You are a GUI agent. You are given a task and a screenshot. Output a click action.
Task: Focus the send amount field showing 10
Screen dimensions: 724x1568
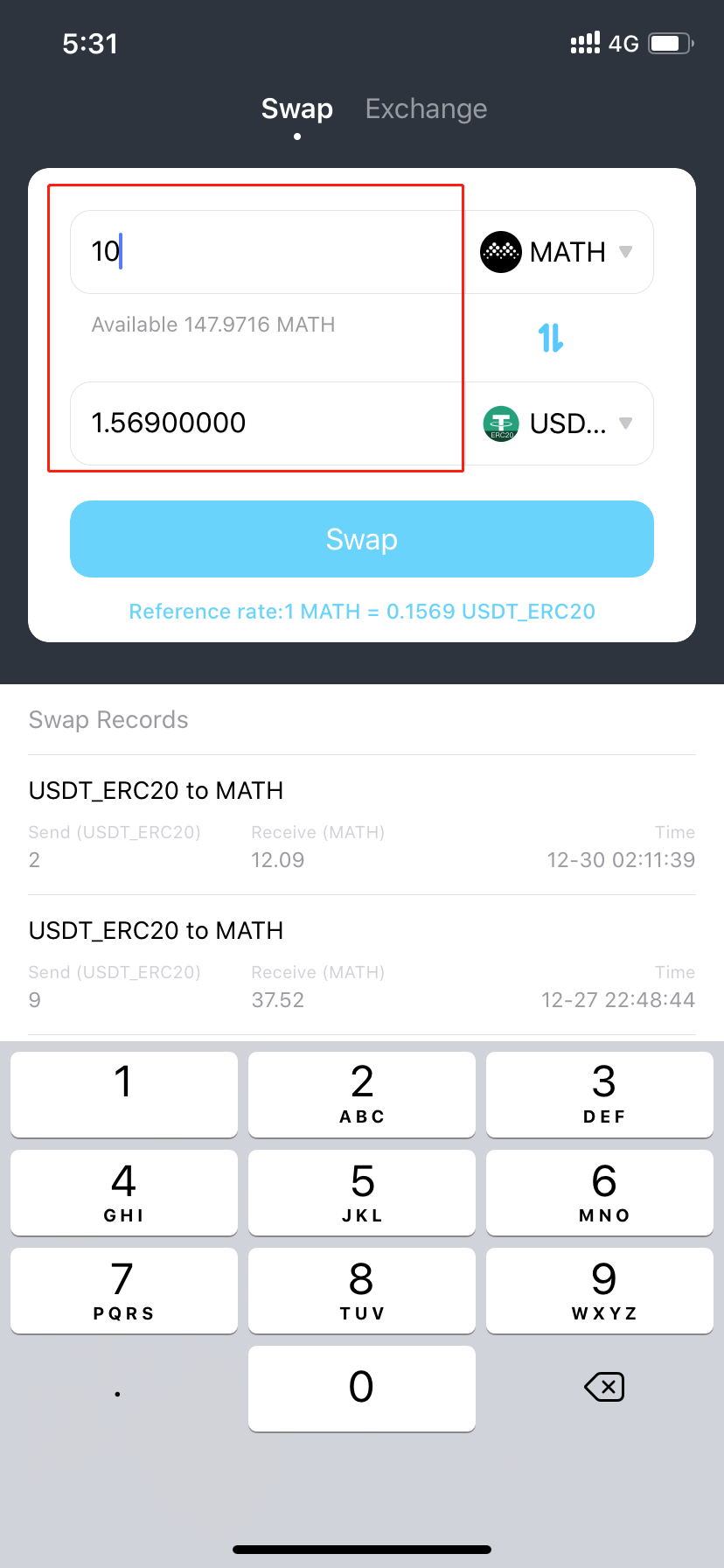[x=262, y=252]
